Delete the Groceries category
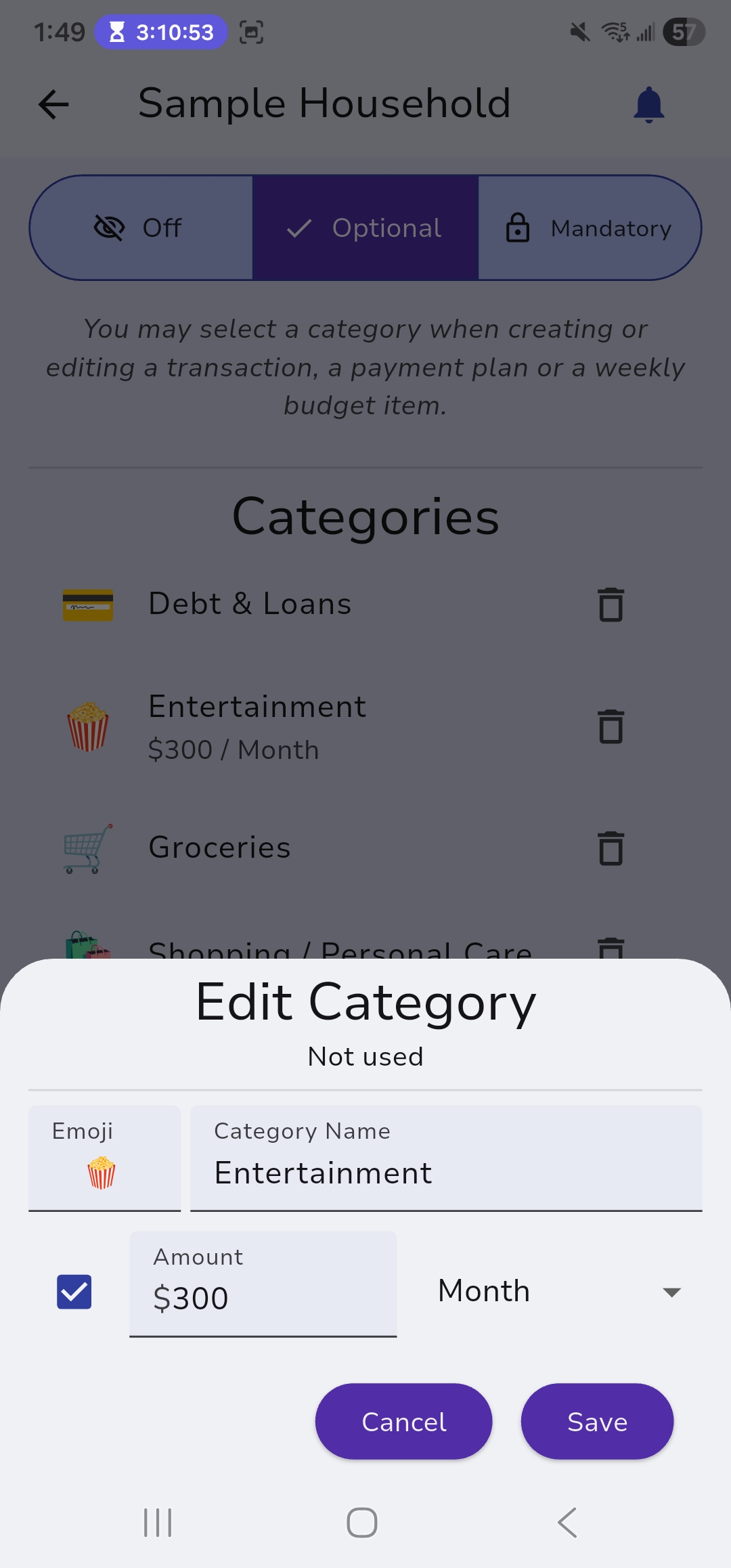This screenshot has width=731, height=1568. click(x=611, y=848)
